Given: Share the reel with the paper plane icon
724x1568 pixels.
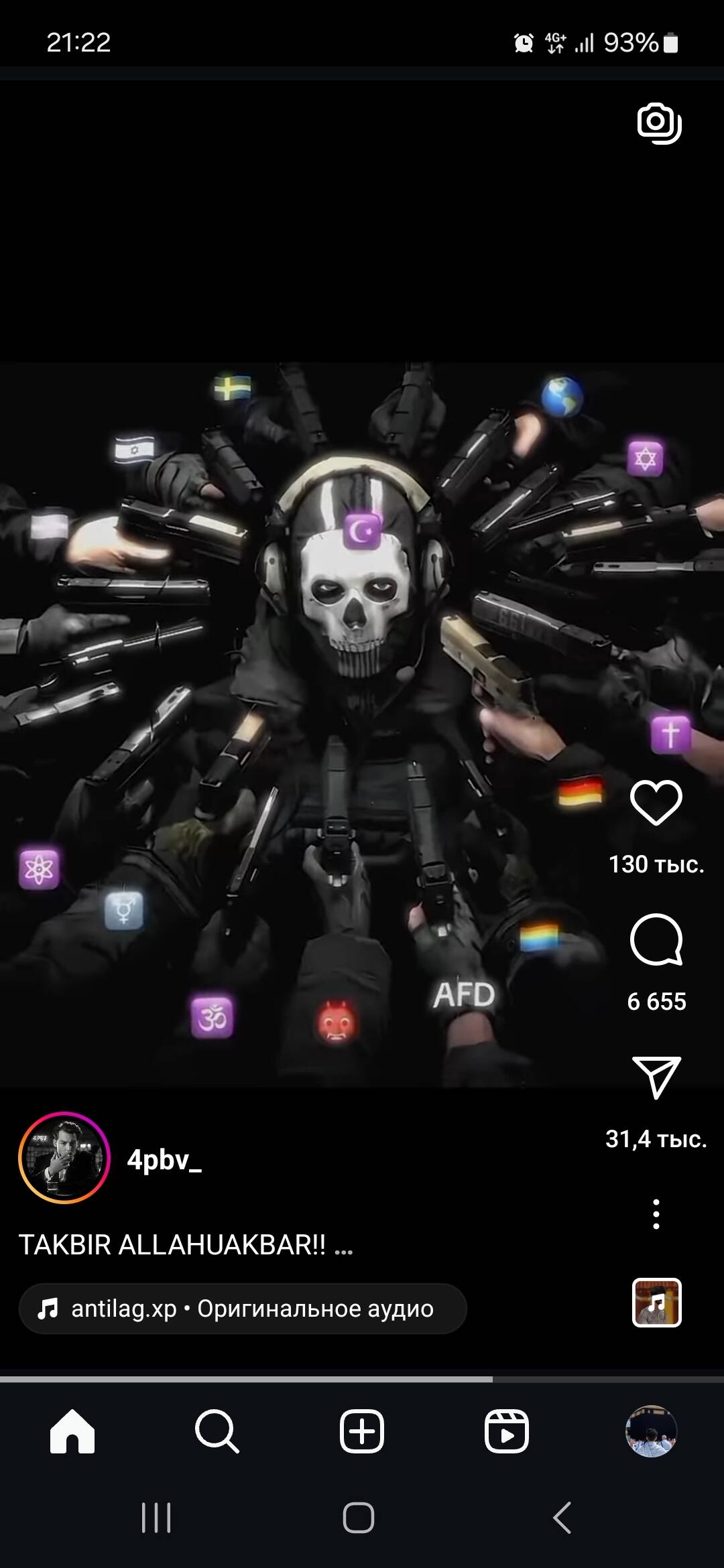Looking at the screenshot, I should [x=656, y=1077].
